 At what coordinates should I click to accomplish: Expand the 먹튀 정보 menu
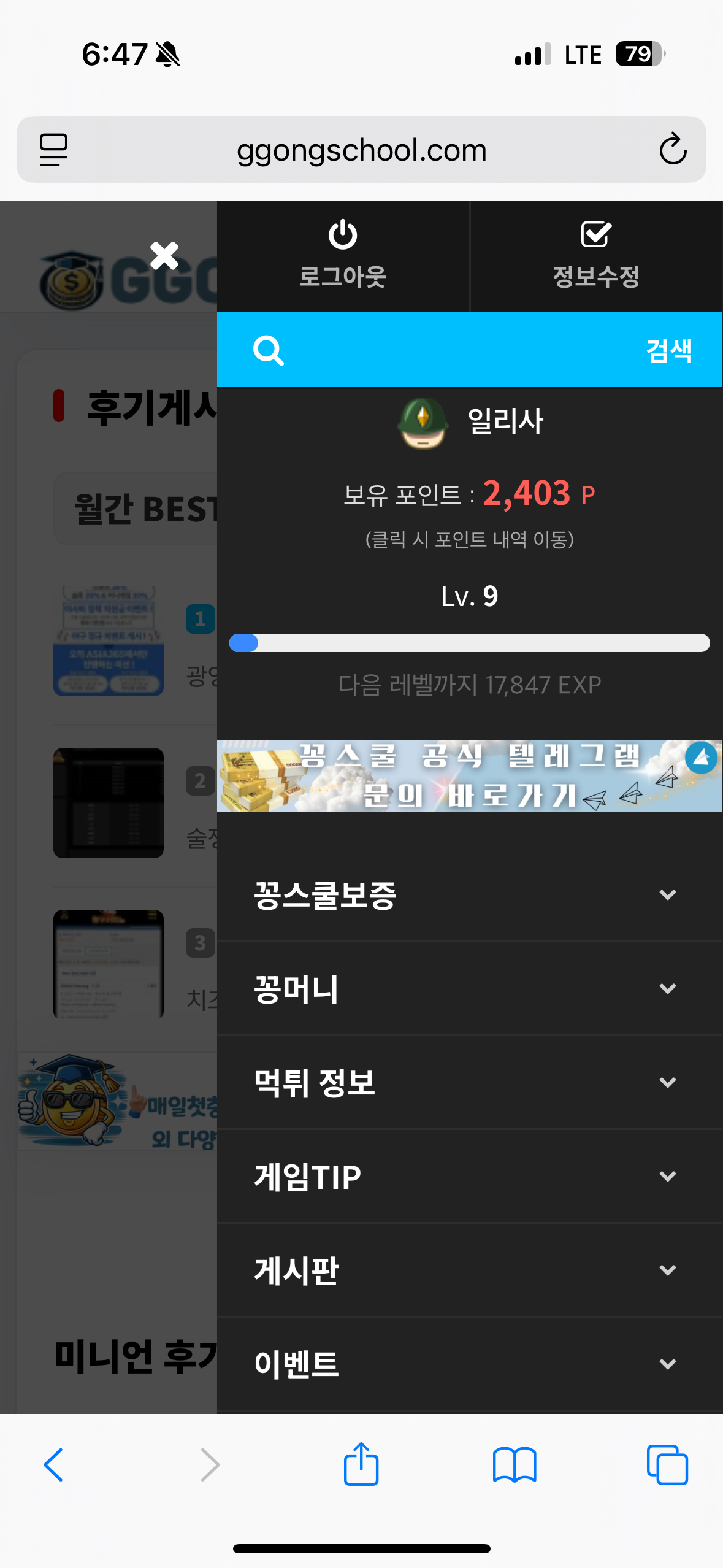click(x=469, y=1082)
